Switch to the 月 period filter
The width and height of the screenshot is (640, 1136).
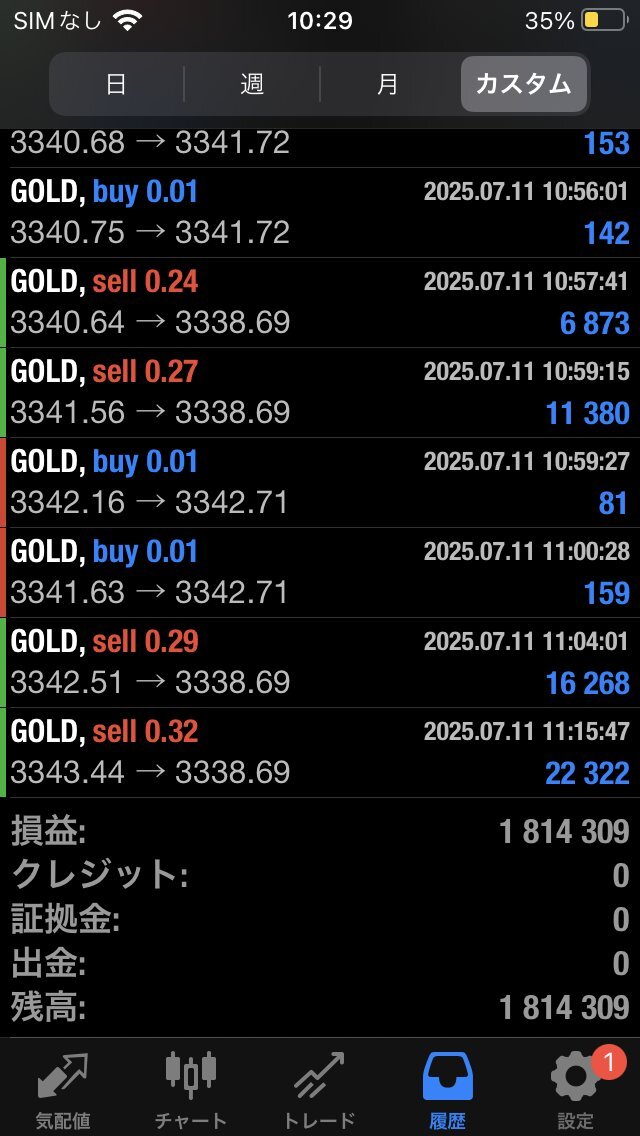click(x=388, y=84)
